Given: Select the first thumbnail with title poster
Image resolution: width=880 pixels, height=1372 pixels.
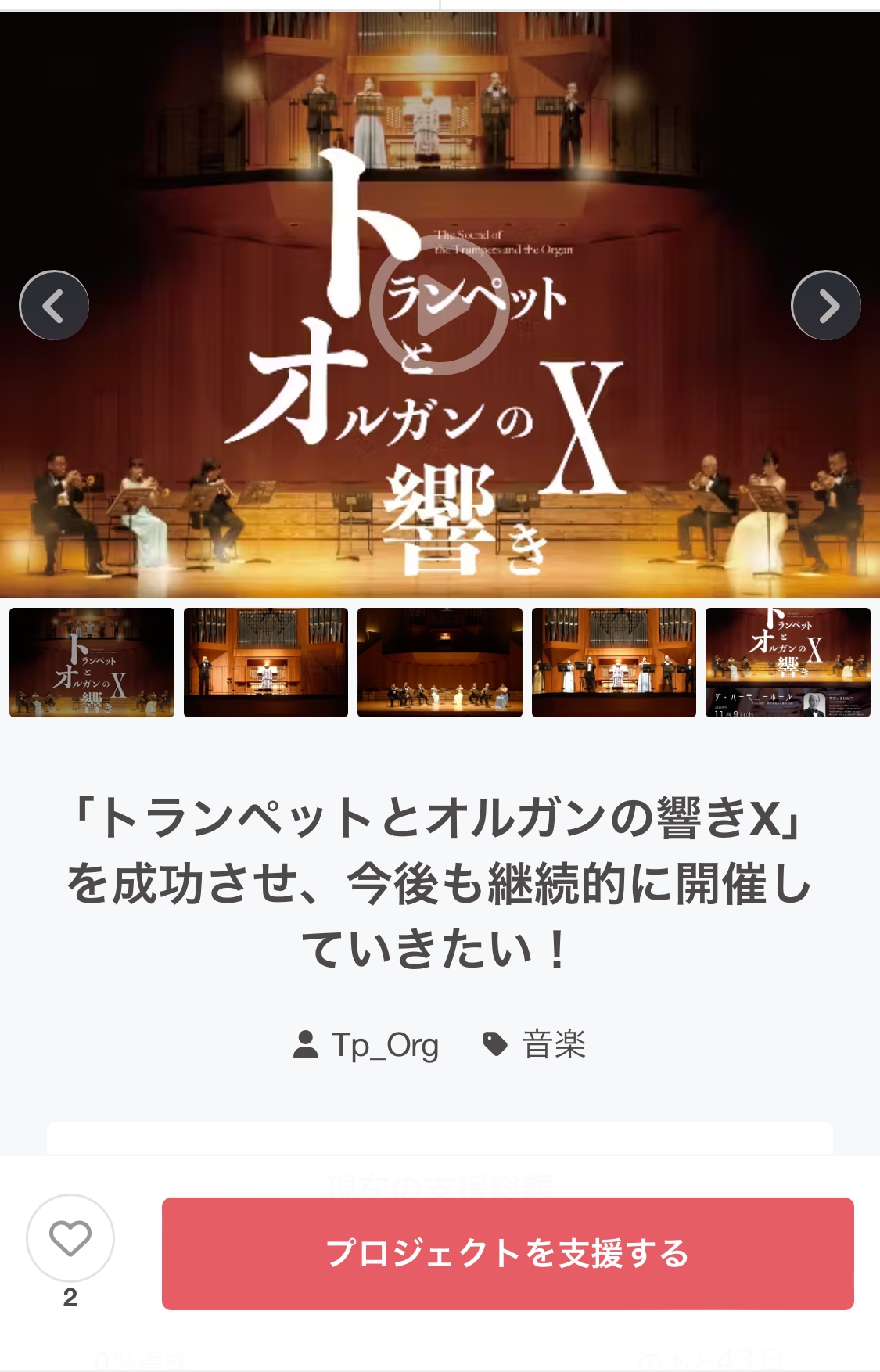Looking at the screenshot, I should pyautogui.click(x=92, y=663).
